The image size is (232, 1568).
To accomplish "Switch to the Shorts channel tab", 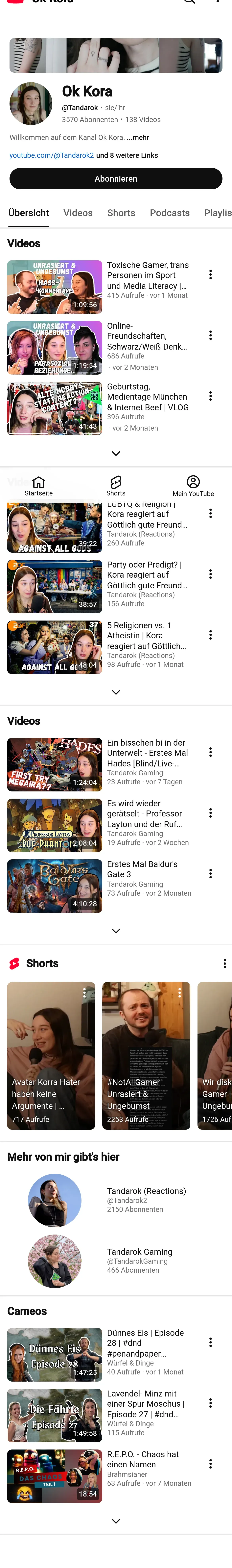I will pos(121,213).
